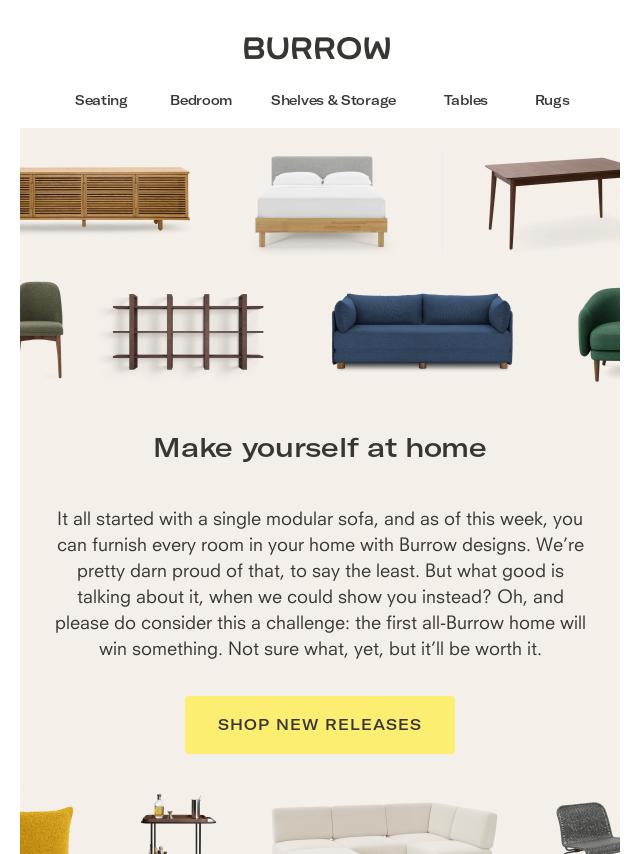640x854 pixels.
Task: Browse the Rugs category
Action: coord(552,100)
